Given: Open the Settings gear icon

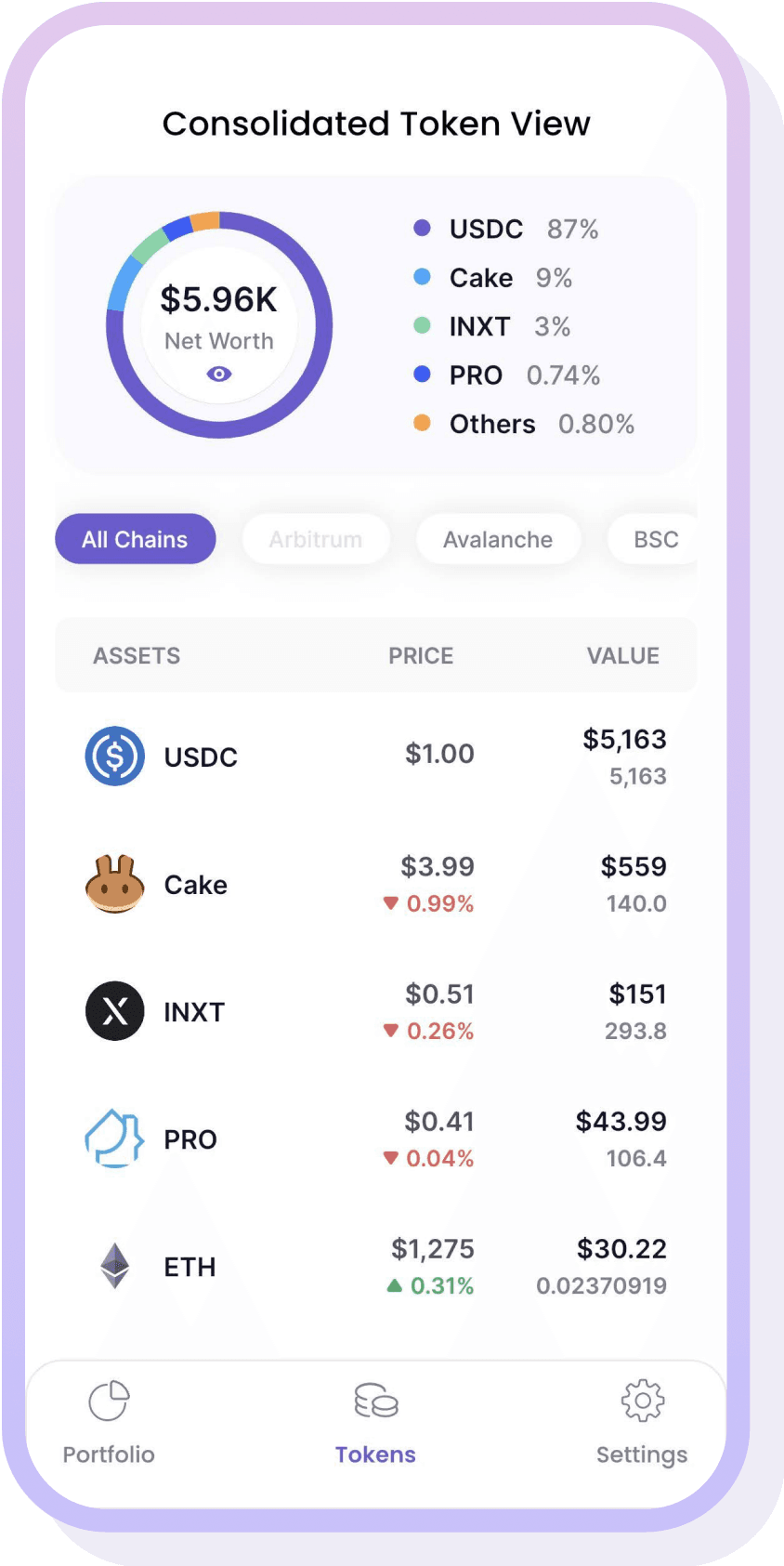Looking at the screenshot, I should point(642,1399).
